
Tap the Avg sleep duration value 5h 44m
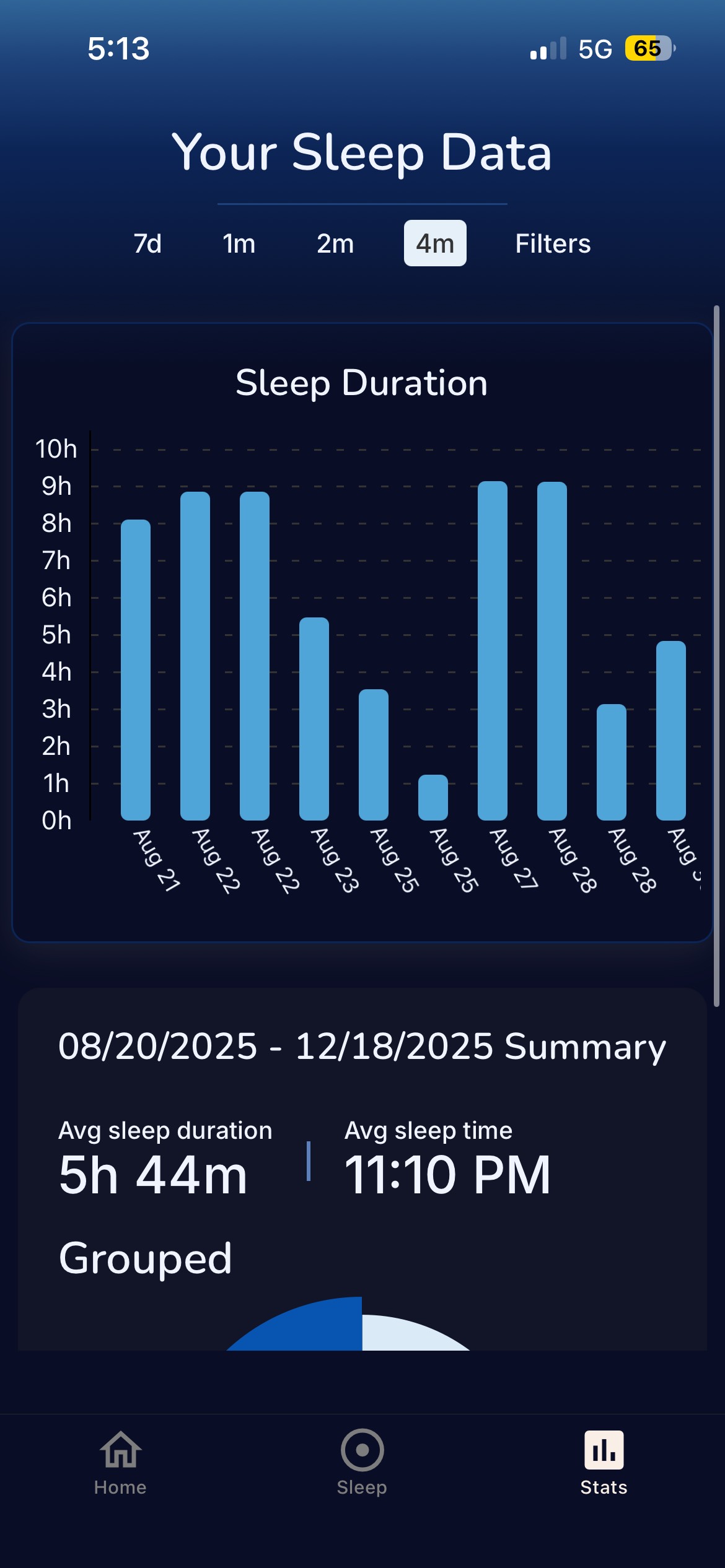click(x=153, y=1174)
